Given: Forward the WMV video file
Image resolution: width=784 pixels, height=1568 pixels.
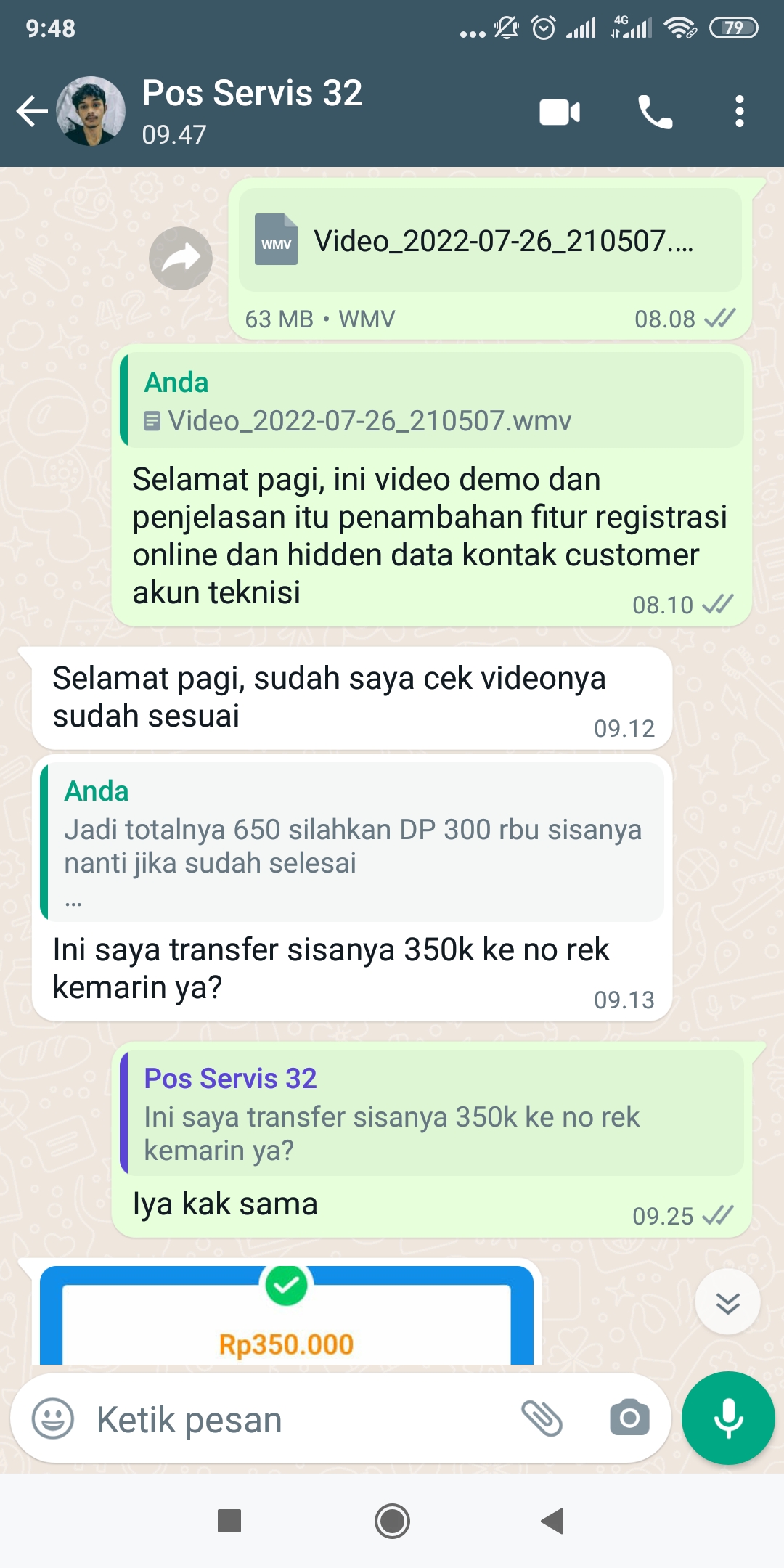Looking at the screenshot, I should (181, 258).
